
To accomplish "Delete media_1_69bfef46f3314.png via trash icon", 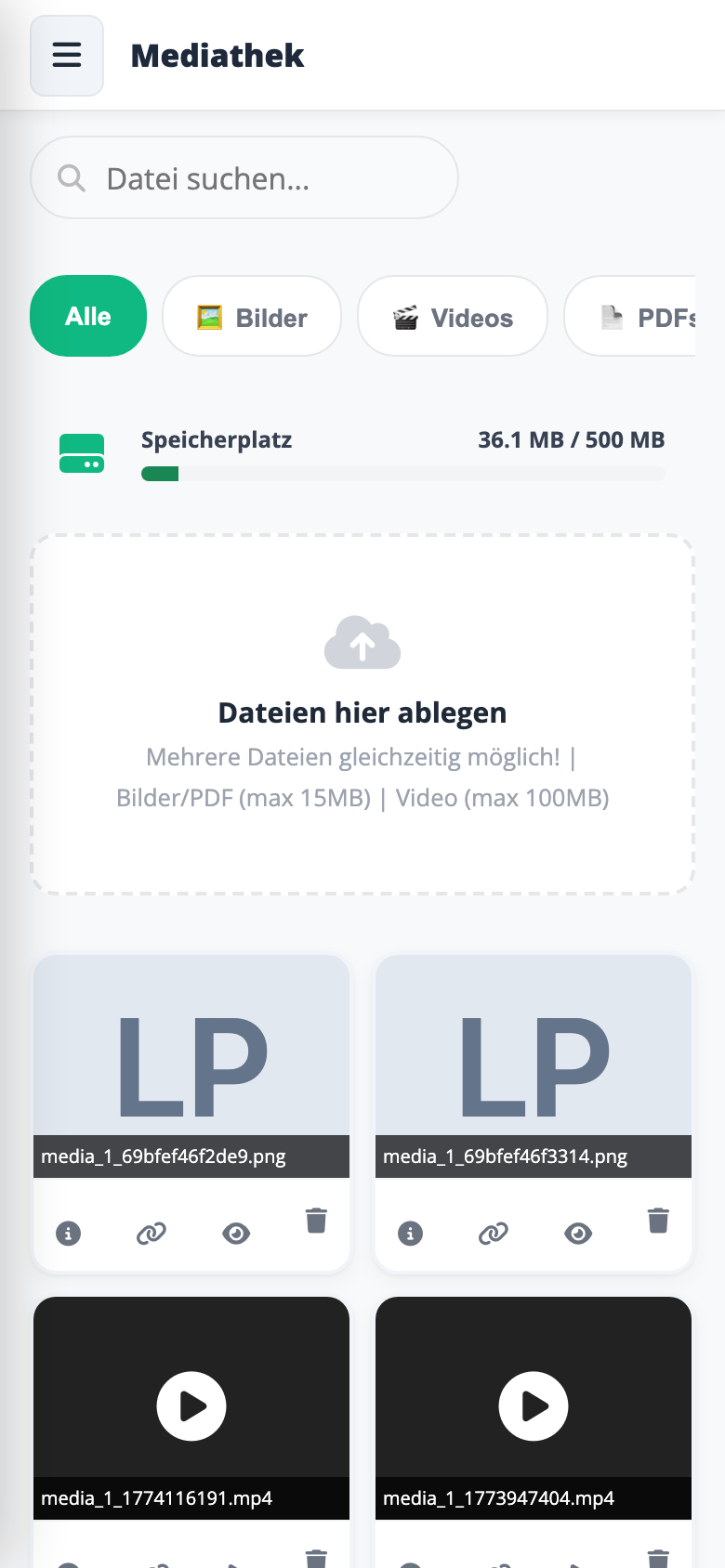I will [658, 1222].
